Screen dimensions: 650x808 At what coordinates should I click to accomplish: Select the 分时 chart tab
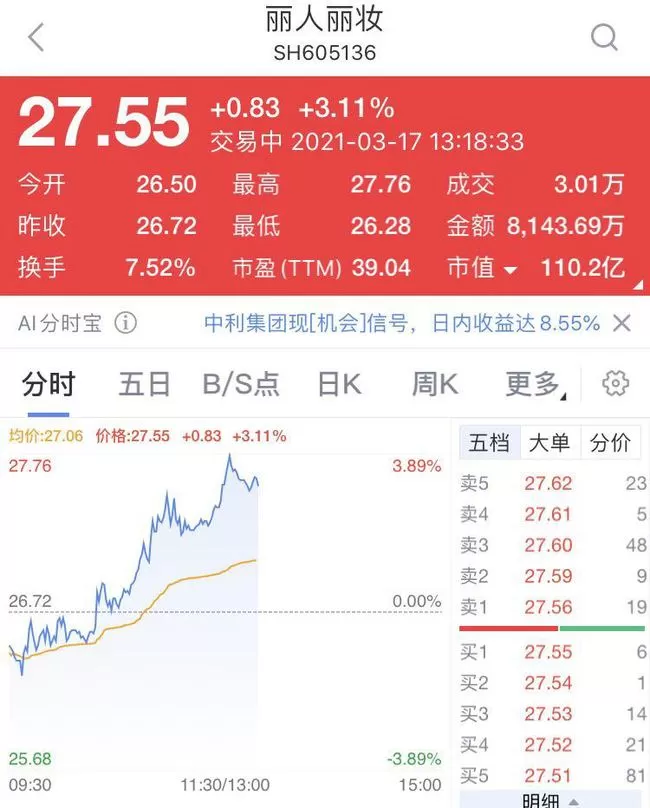coord(48,384)
